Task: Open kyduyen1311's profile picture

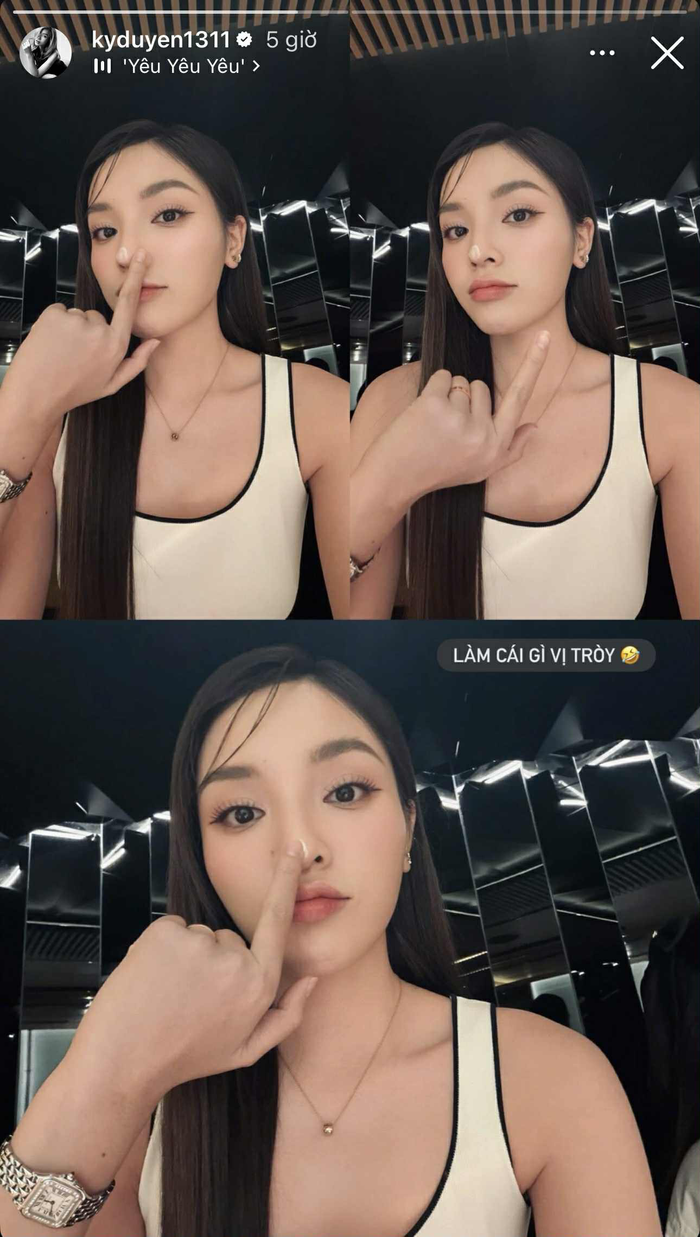Action: click(x=46, y=52)
